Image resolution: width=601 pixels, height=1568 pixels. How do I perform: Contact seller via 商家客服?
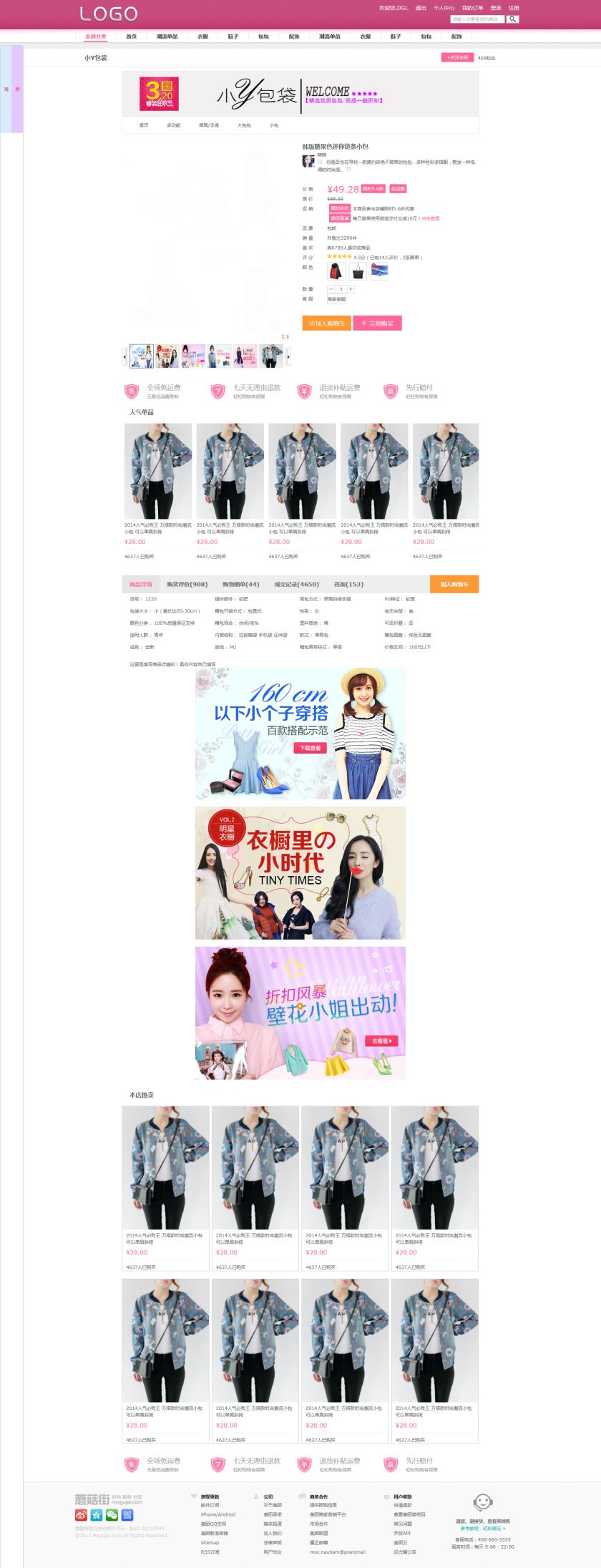(336, 299)
